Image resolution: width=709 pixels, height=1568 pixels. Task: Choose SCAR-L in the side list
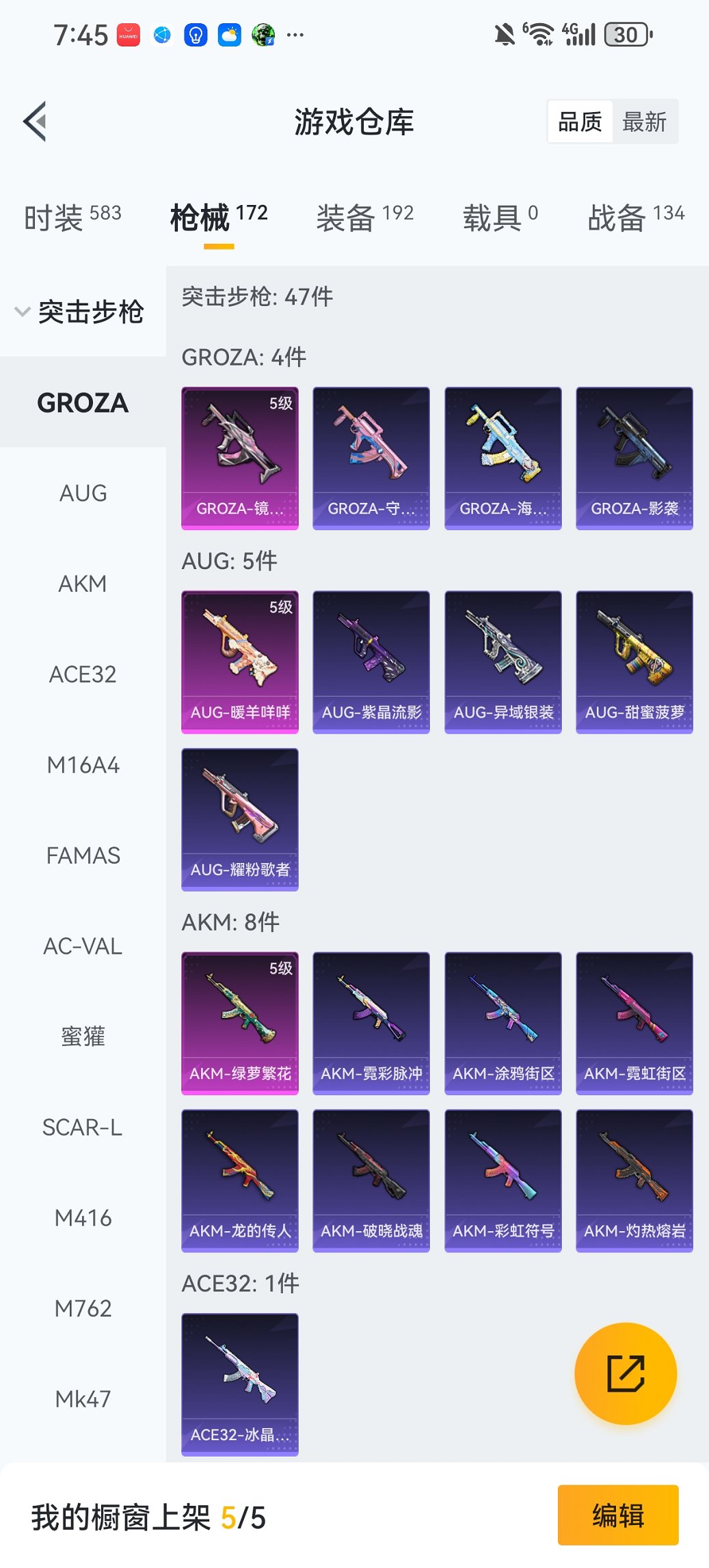point(83,1127)
